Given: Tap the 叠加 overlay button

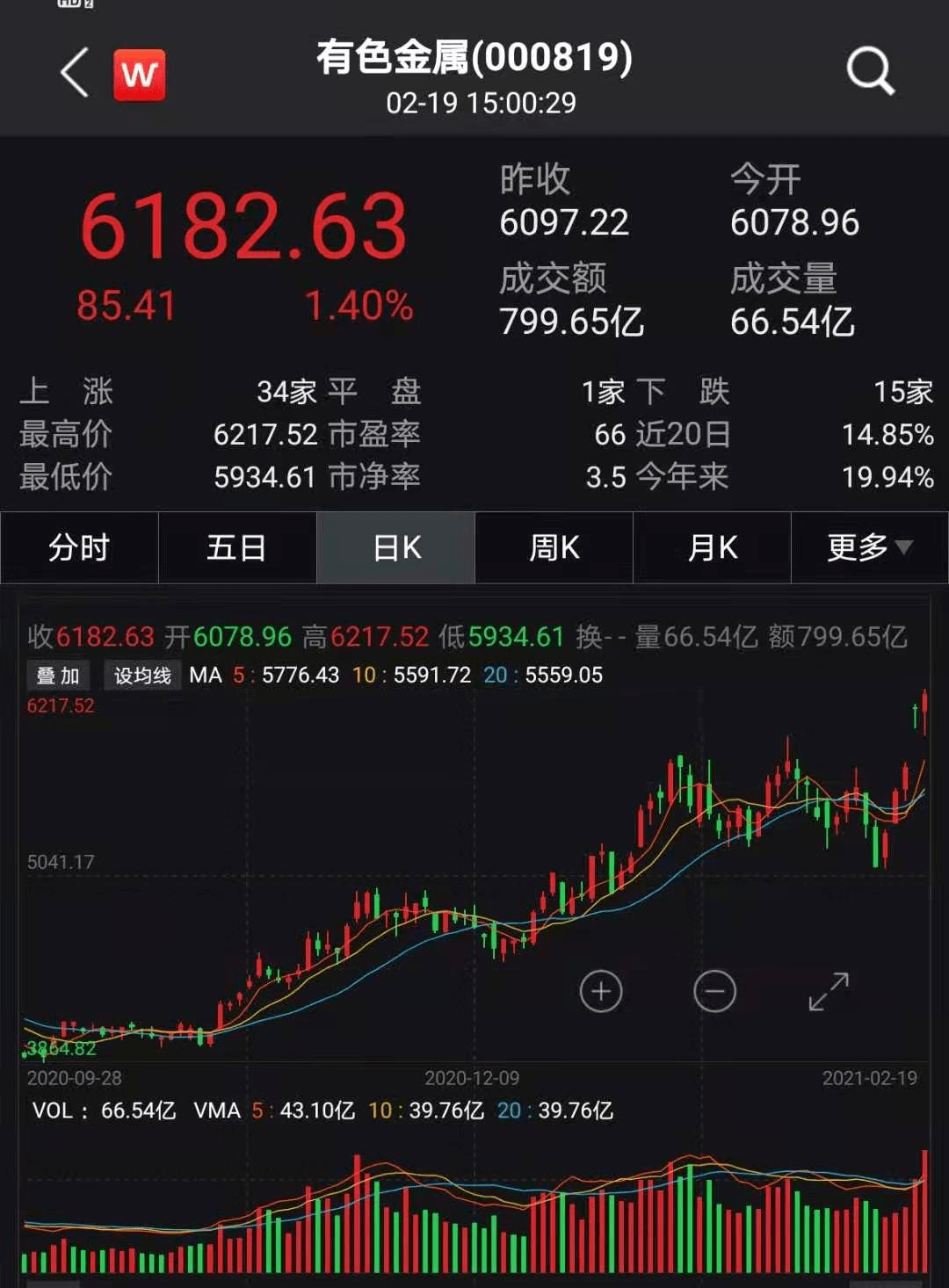Looking at the screenshot, I should pyautogui.click(x=58, y=676).
